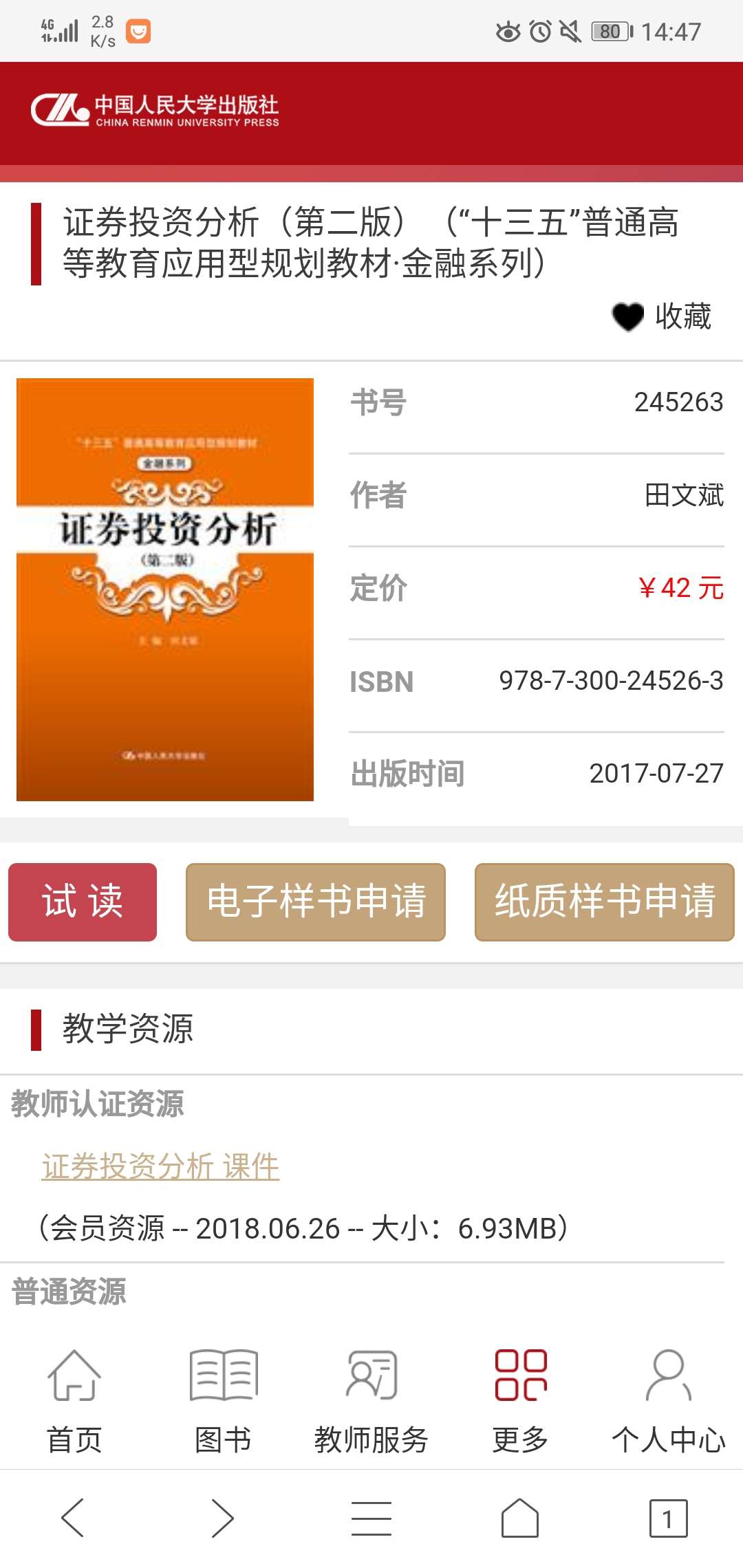Switch to the 图书 books tab
Image resolution: width=743 pixels, height=1568 pixels.
click(x=223, y=1401)
